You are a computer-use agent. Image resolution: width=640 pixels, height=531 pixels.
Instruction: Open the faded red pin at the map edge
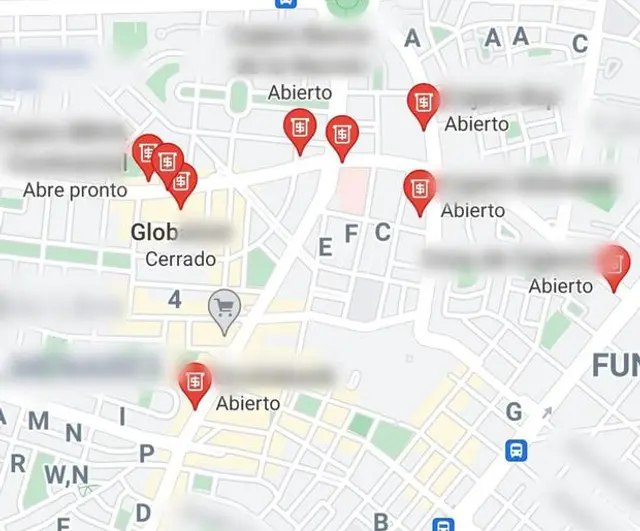click(615, 263)
